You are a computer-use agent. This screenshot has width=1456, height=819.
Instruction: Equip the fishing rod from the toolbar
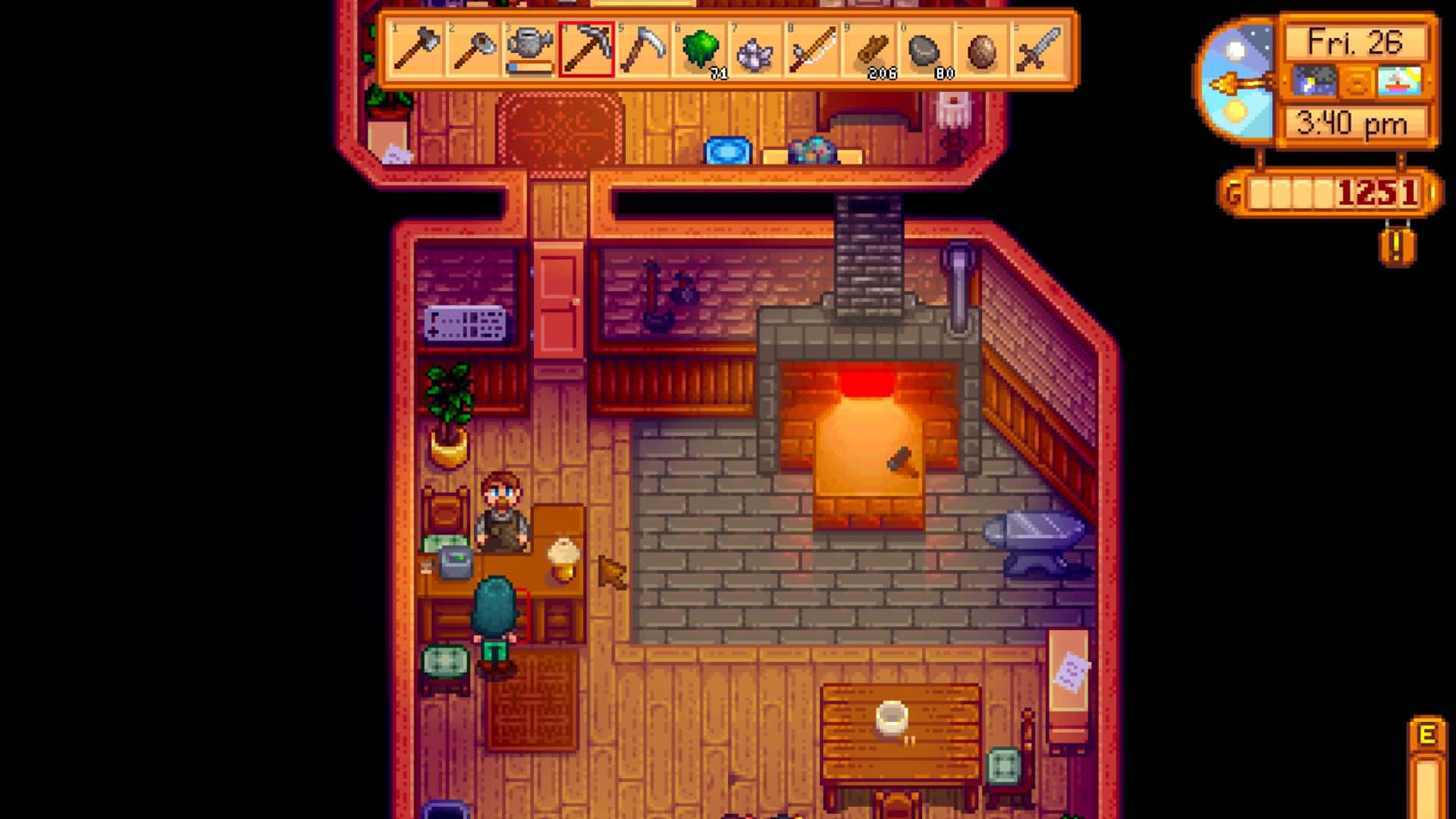click(811, 49)
